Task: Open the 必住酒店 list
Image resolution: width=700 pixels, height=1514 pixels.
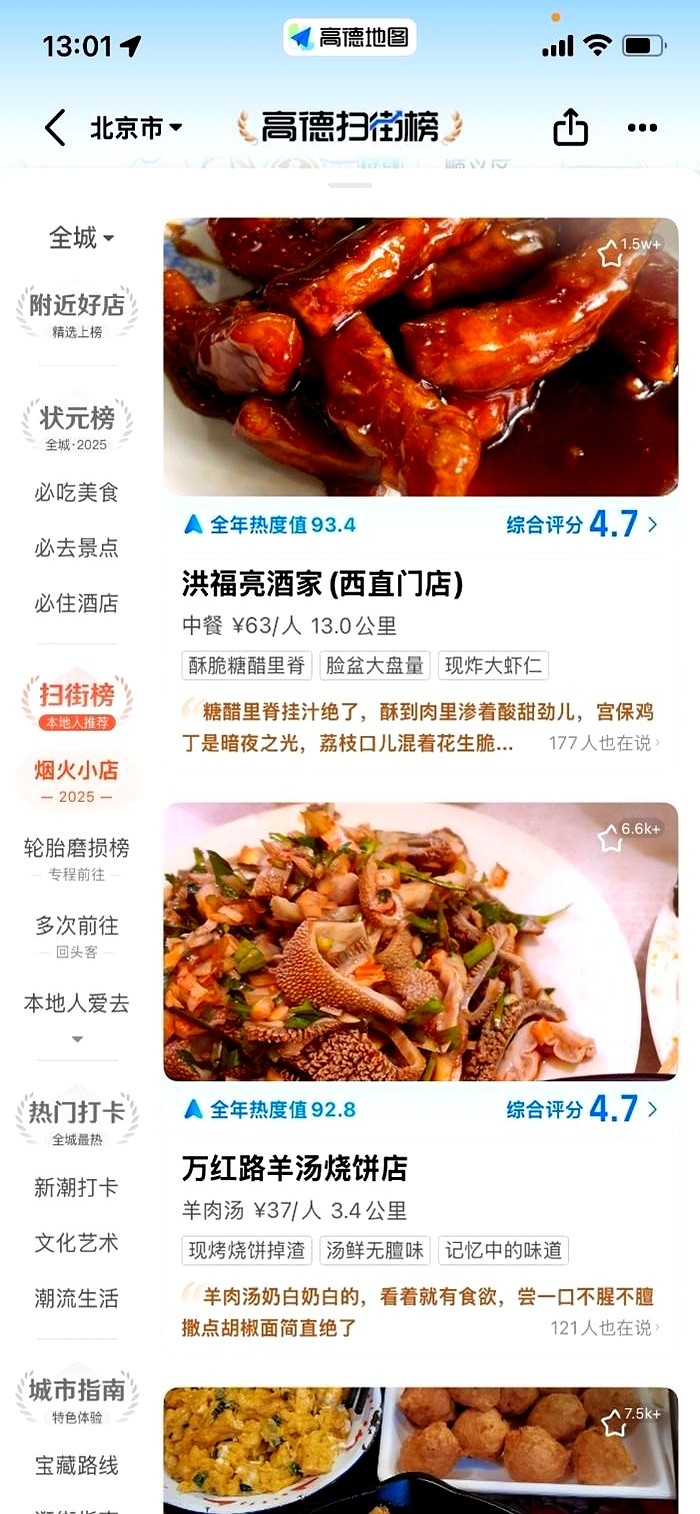Action: [77, 603]
